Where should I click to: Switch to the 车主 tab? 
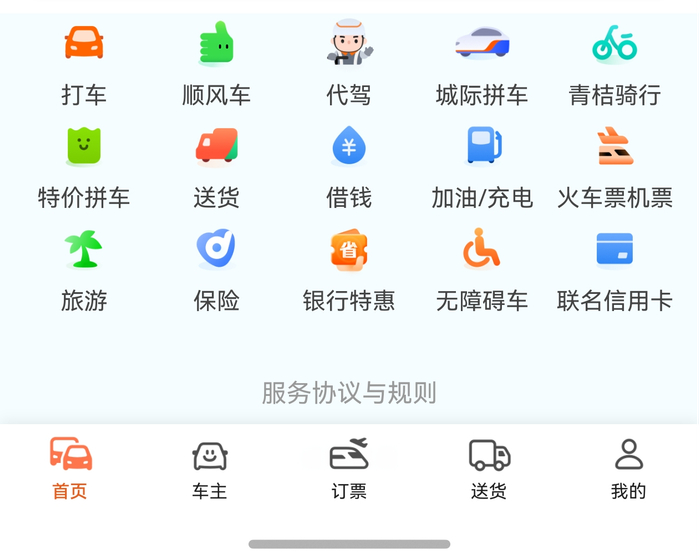tap(210, 468)
